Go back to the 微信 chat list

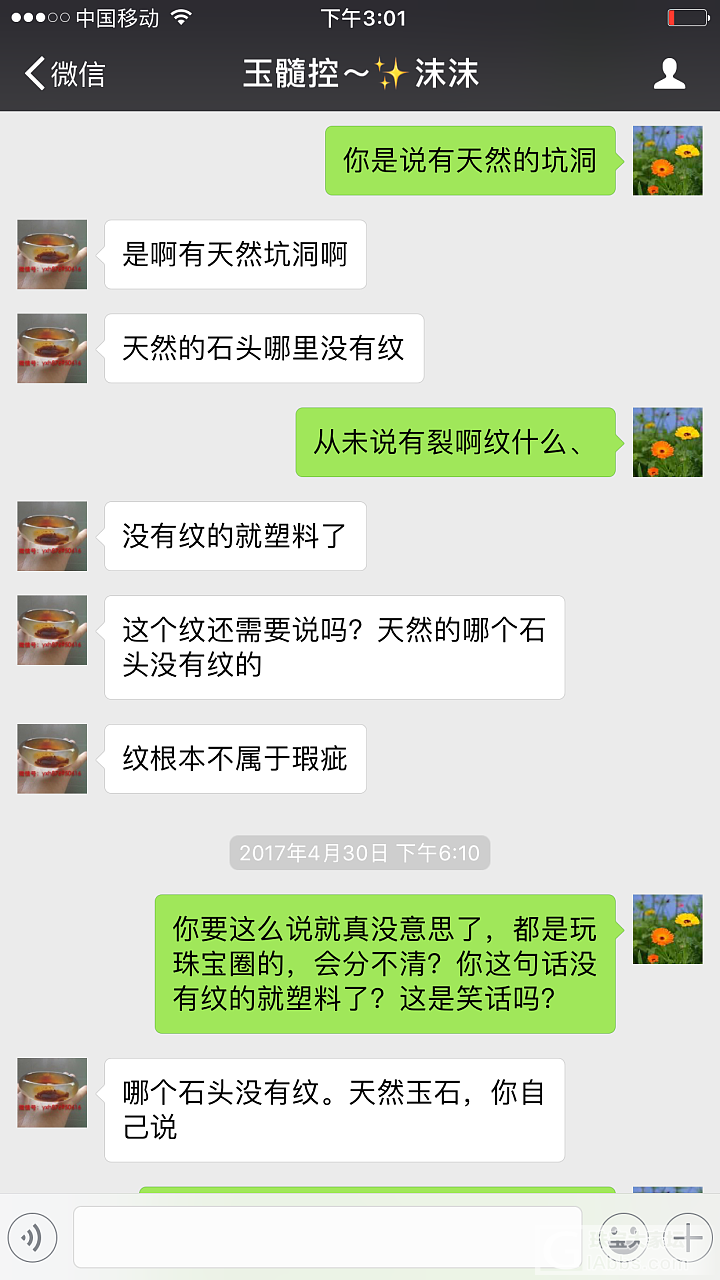click(64, 74)
